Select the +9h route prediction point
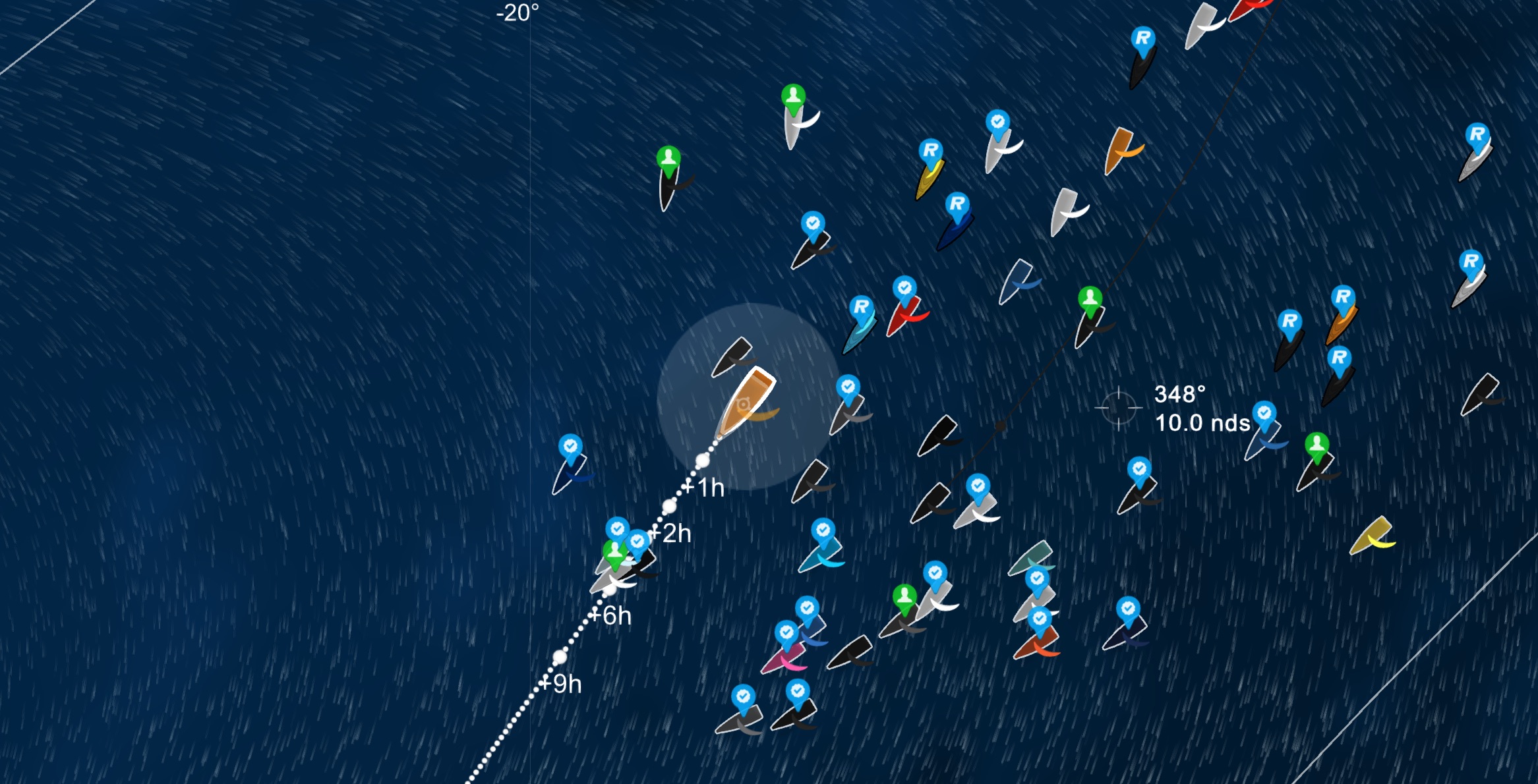This screenshot has width=1538, height=784. point(560,657)
